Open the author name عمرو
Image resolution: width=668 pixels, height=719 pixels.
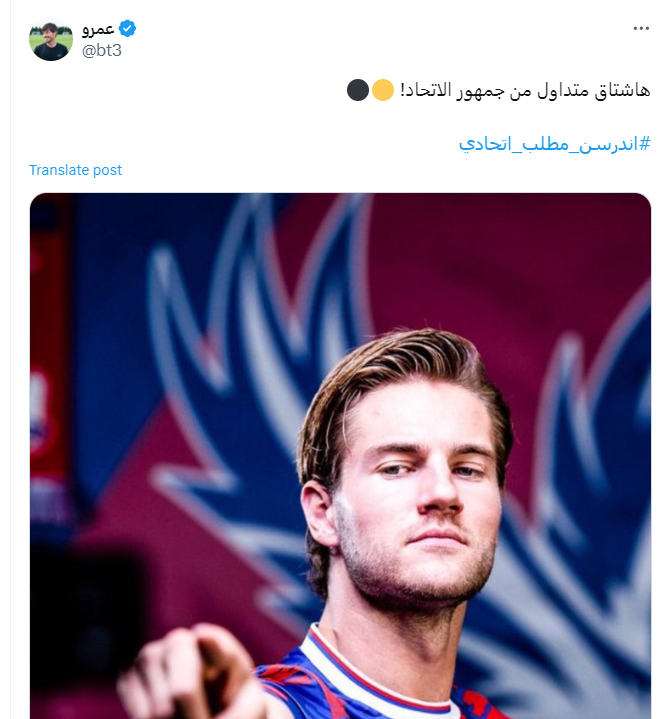click(x=97, y=29)
